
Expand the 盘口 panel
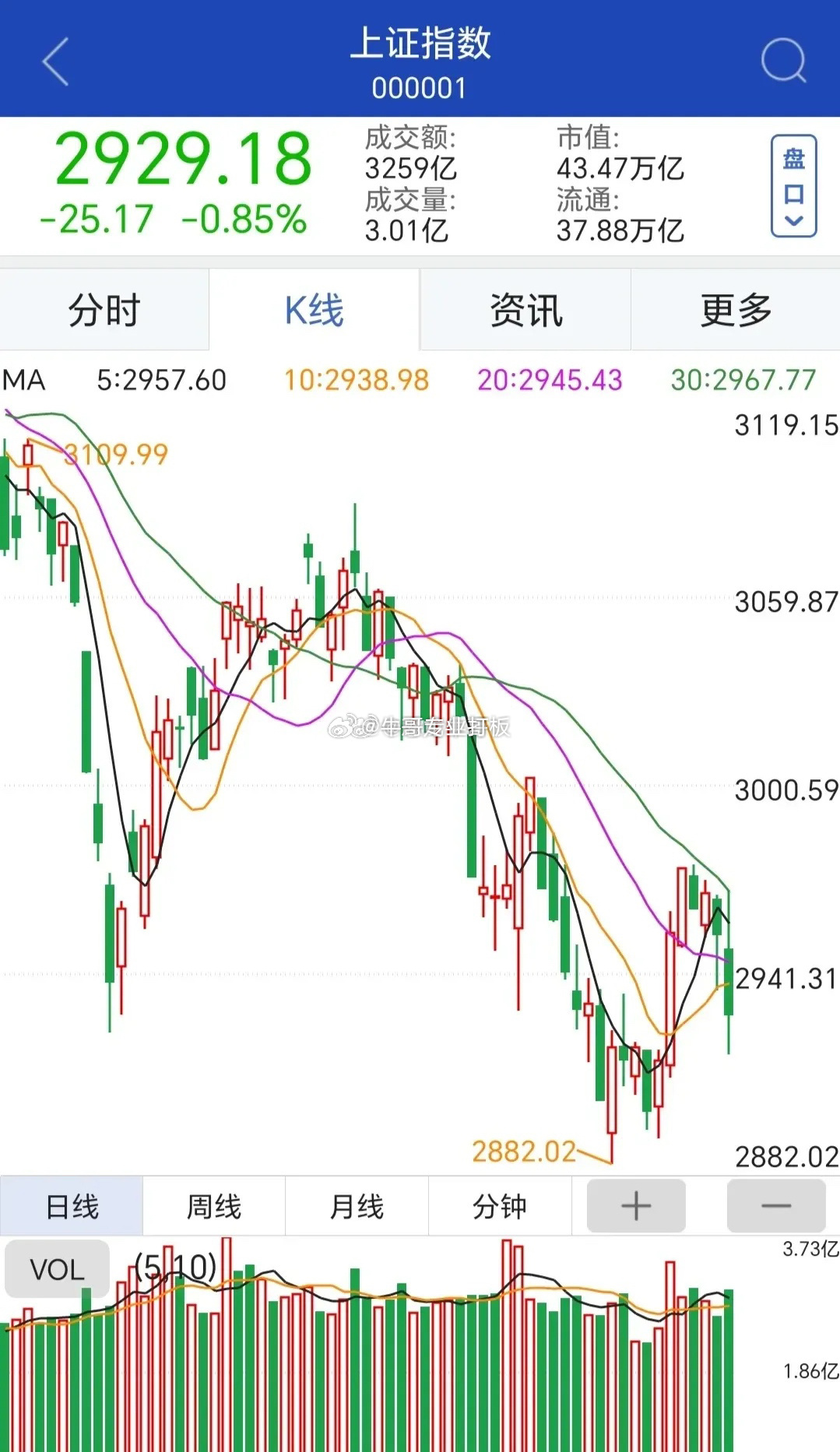pos(793,185)
